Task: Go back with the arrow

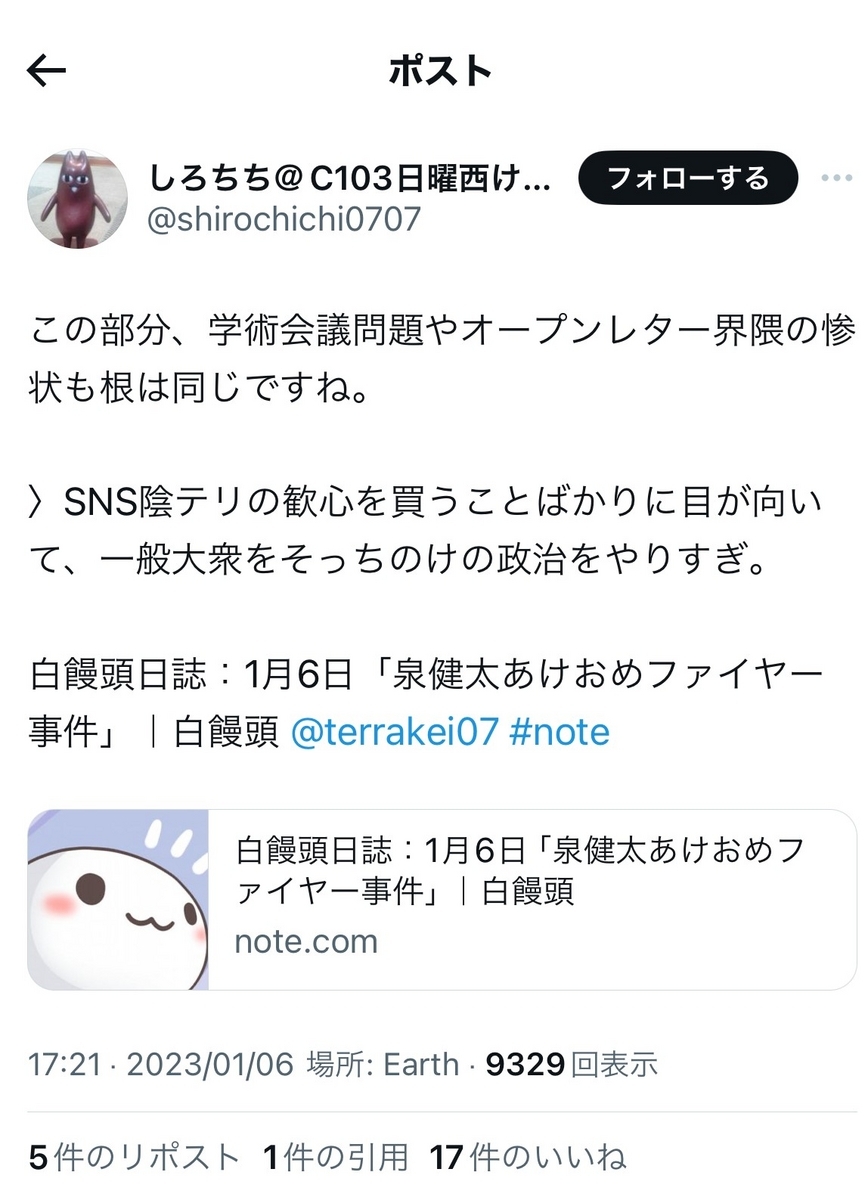Action: pyautogui.click(x=46, y=70)
